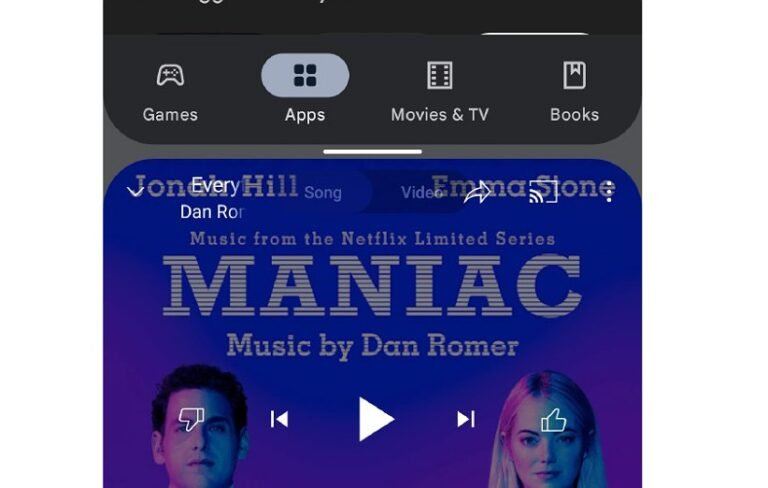Image resolution: width=768 pixels, height=488 pixels.
Task: Go to the Books tab
Action: coord(574,90)
